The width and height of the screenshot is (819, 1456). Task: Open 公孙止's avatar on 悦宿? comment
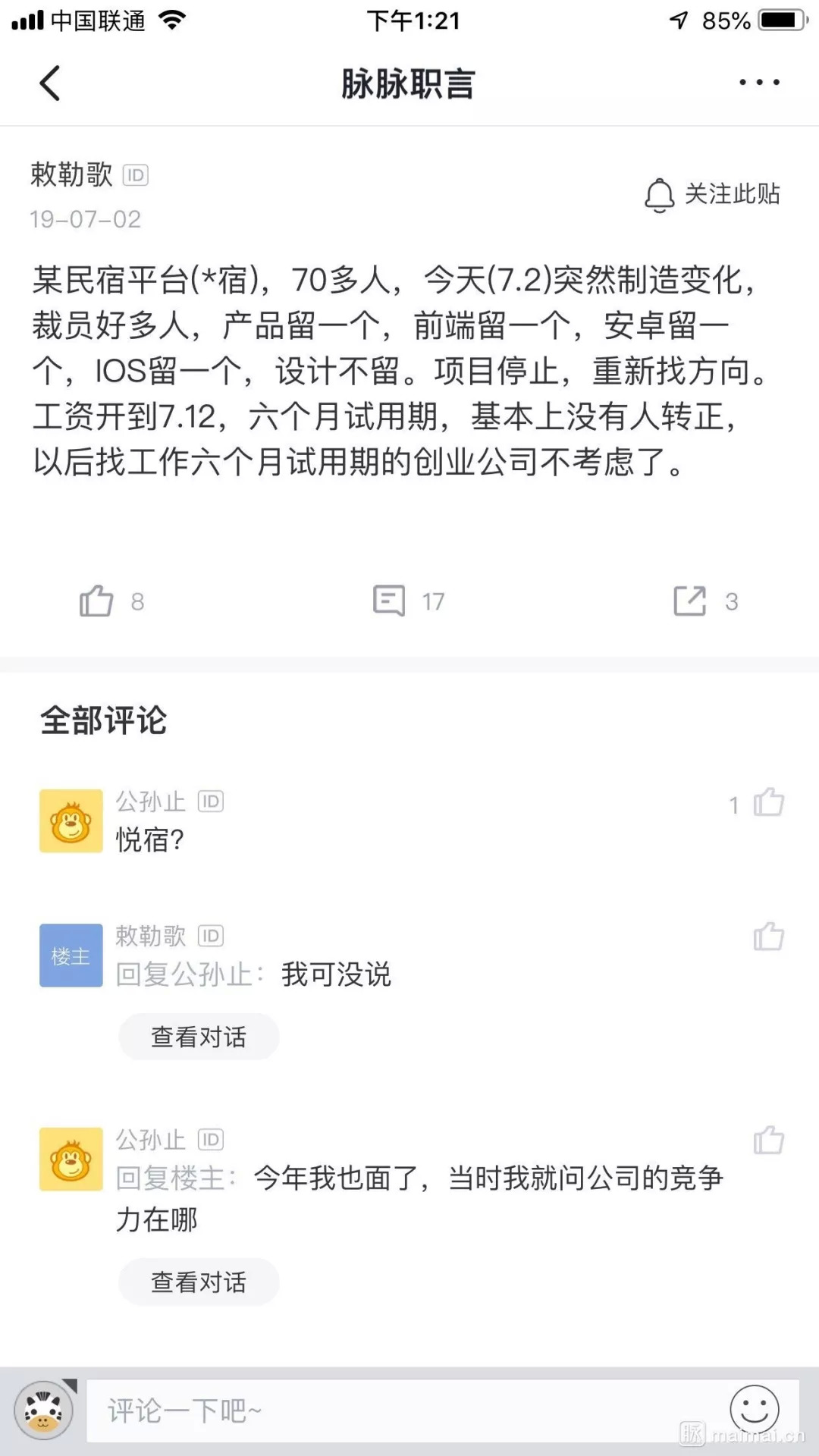coord(71,821)
